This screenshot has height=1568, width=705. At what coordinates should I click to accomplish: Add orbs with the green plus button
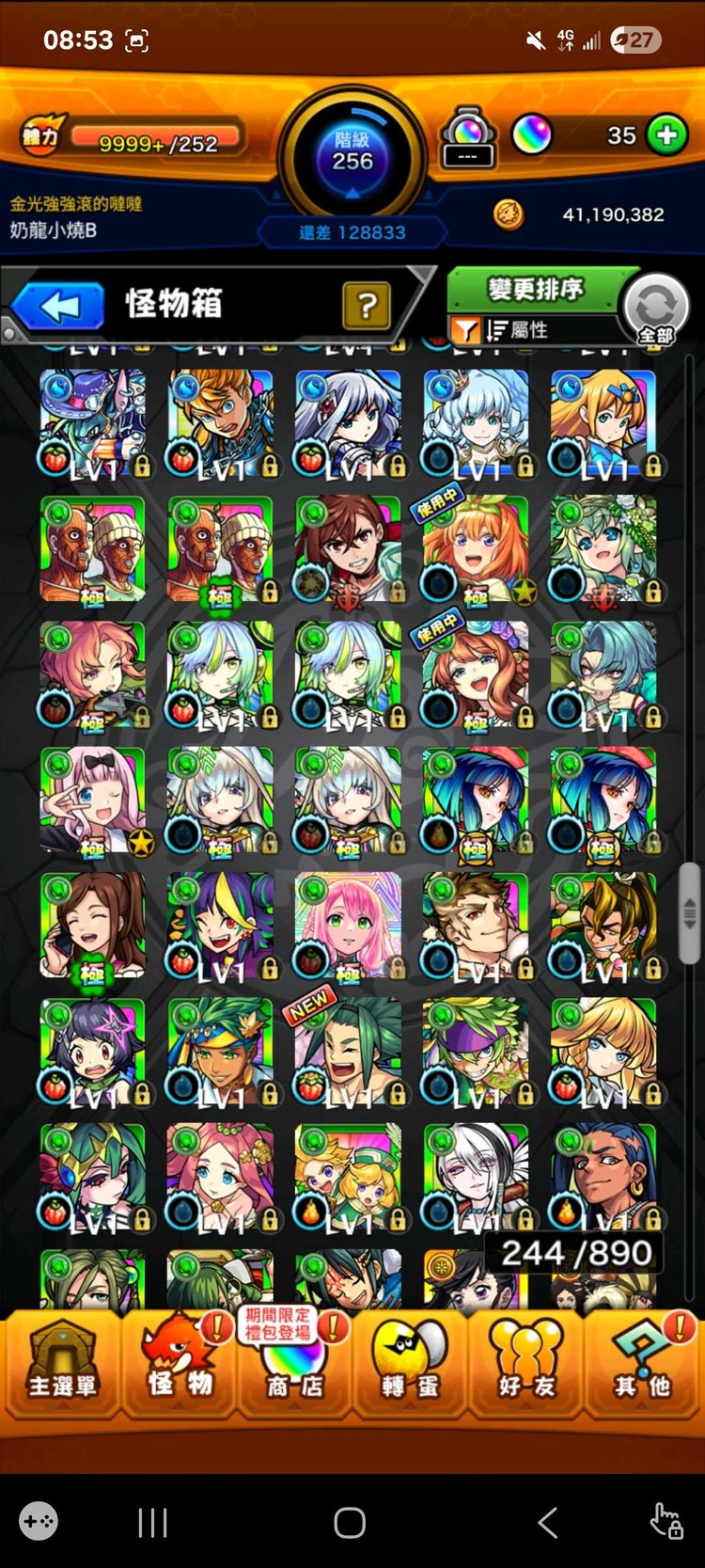667,135
